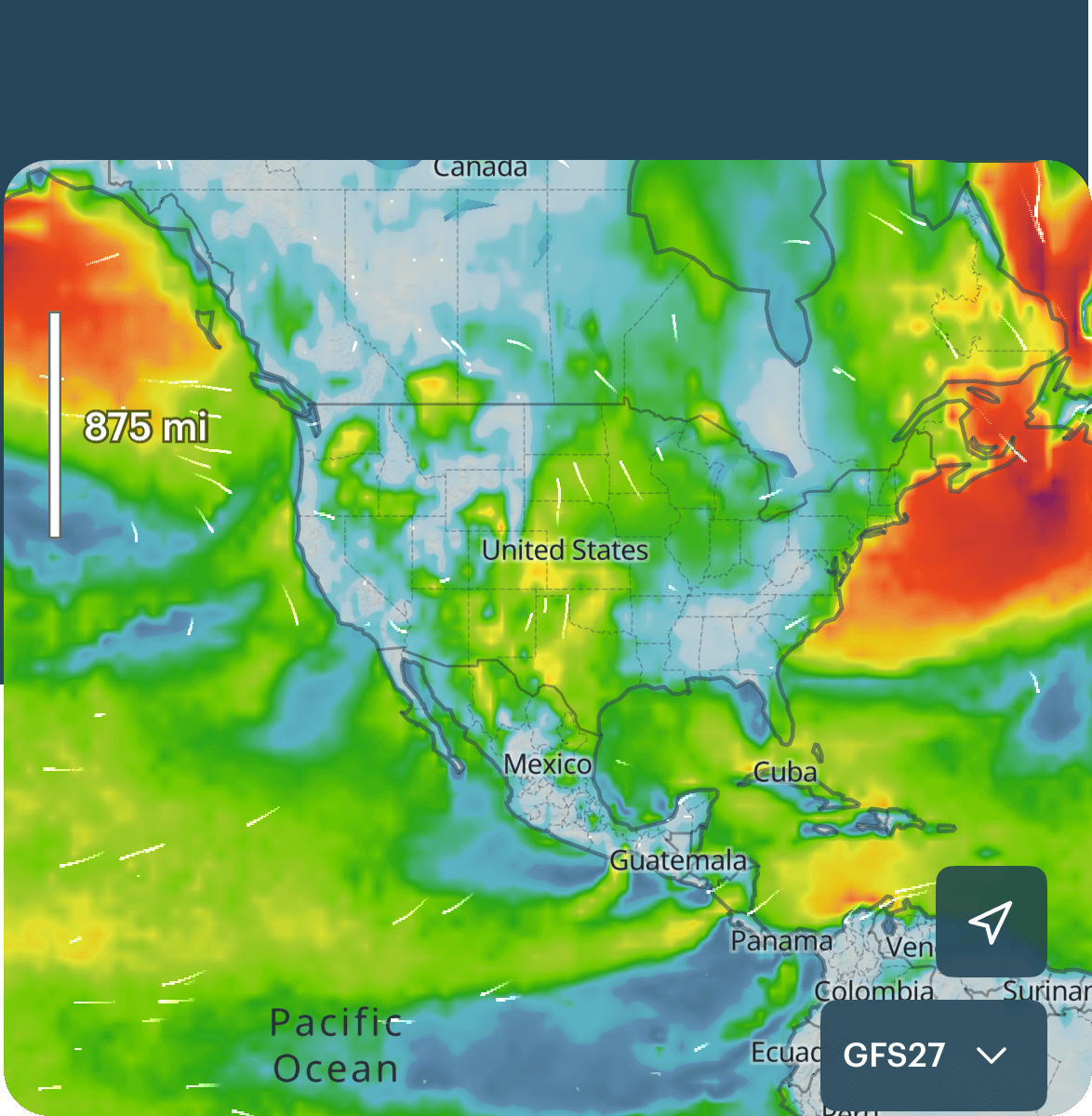Center map on my current location
The height and width of the screenshot is (1116, 1092).
991,922
